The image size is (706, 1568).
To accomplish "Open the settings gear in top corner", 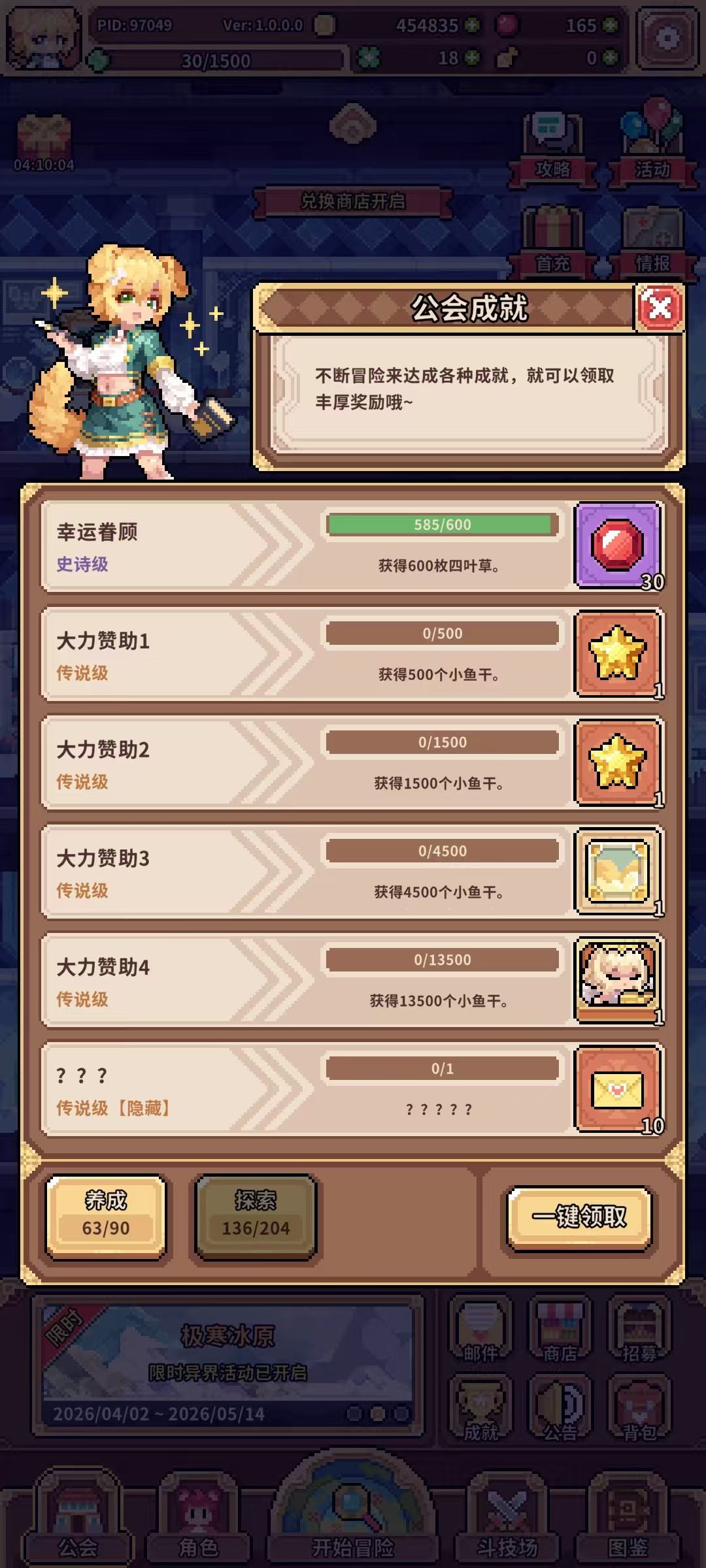I will pos(668,36).
